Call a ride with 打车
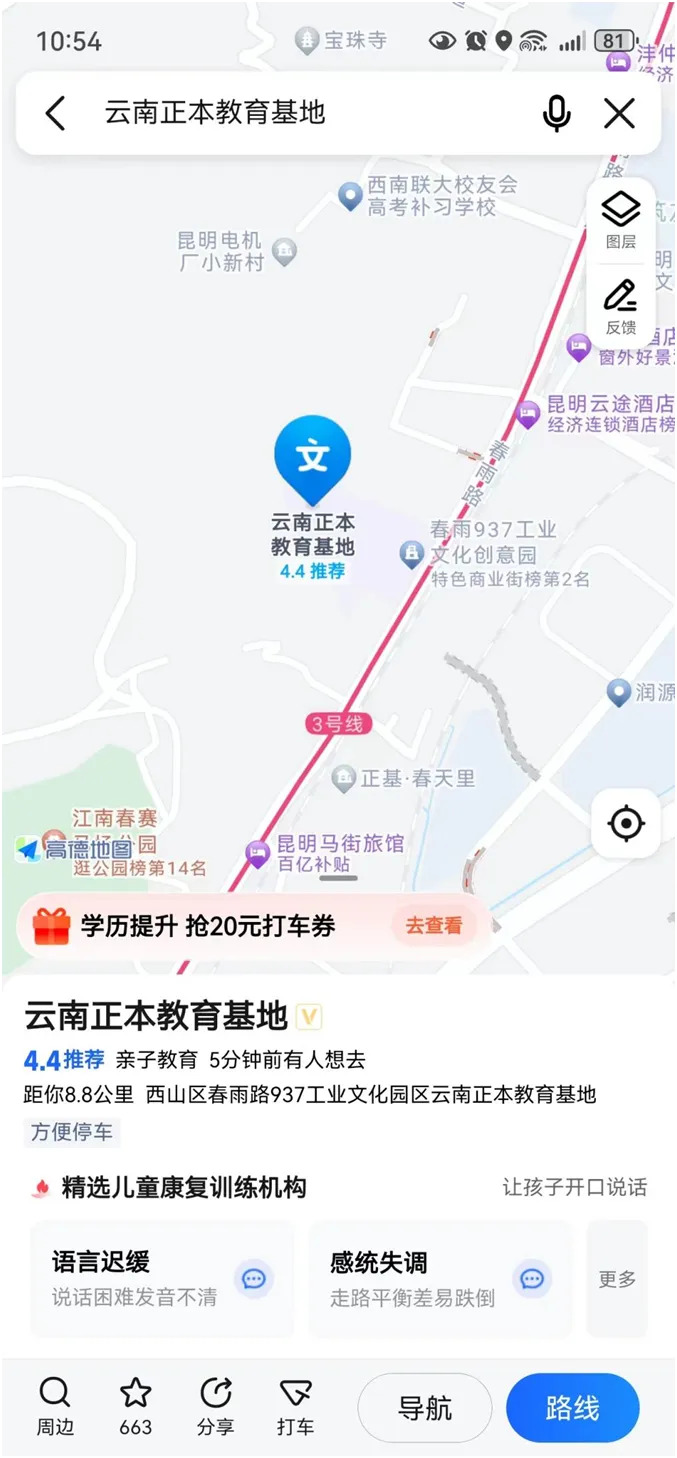The height and width of the screenshot is (1458, 677). click(295, 1406)
